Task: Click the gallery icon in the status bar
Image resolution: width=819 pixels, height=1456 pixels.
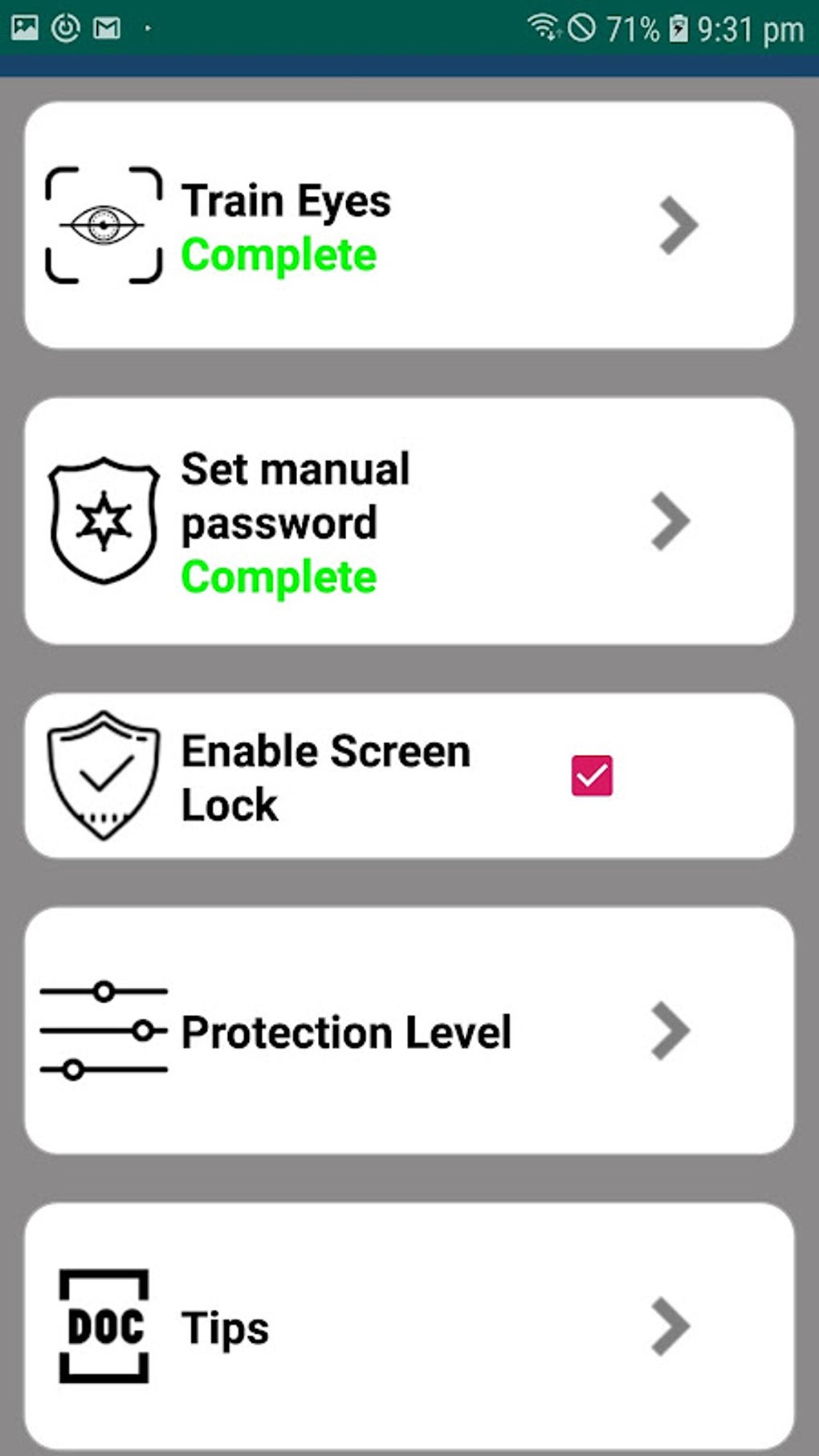Action: 26,27
